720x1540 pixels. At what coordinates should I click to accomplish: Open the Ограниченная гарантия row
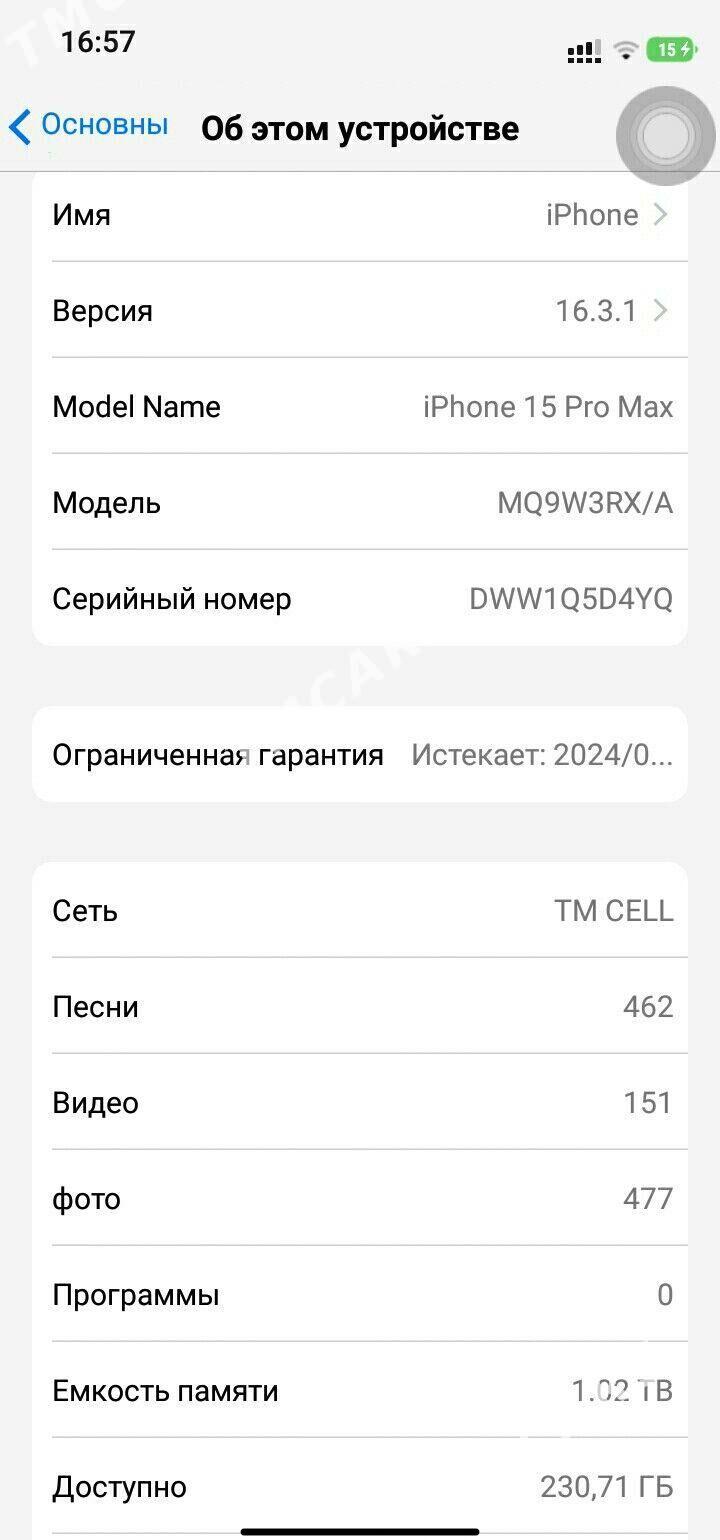pos(360,755)
